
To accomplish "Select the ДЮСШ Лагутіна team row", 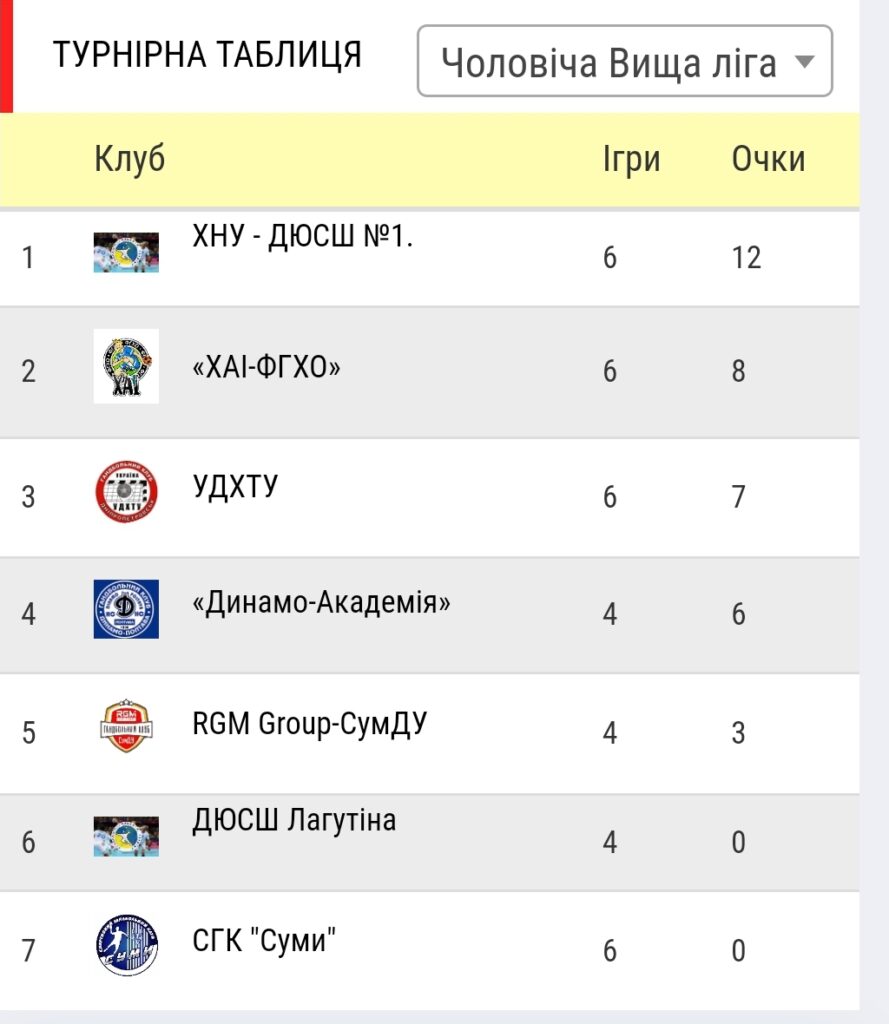I will click(x=429, y=842).
